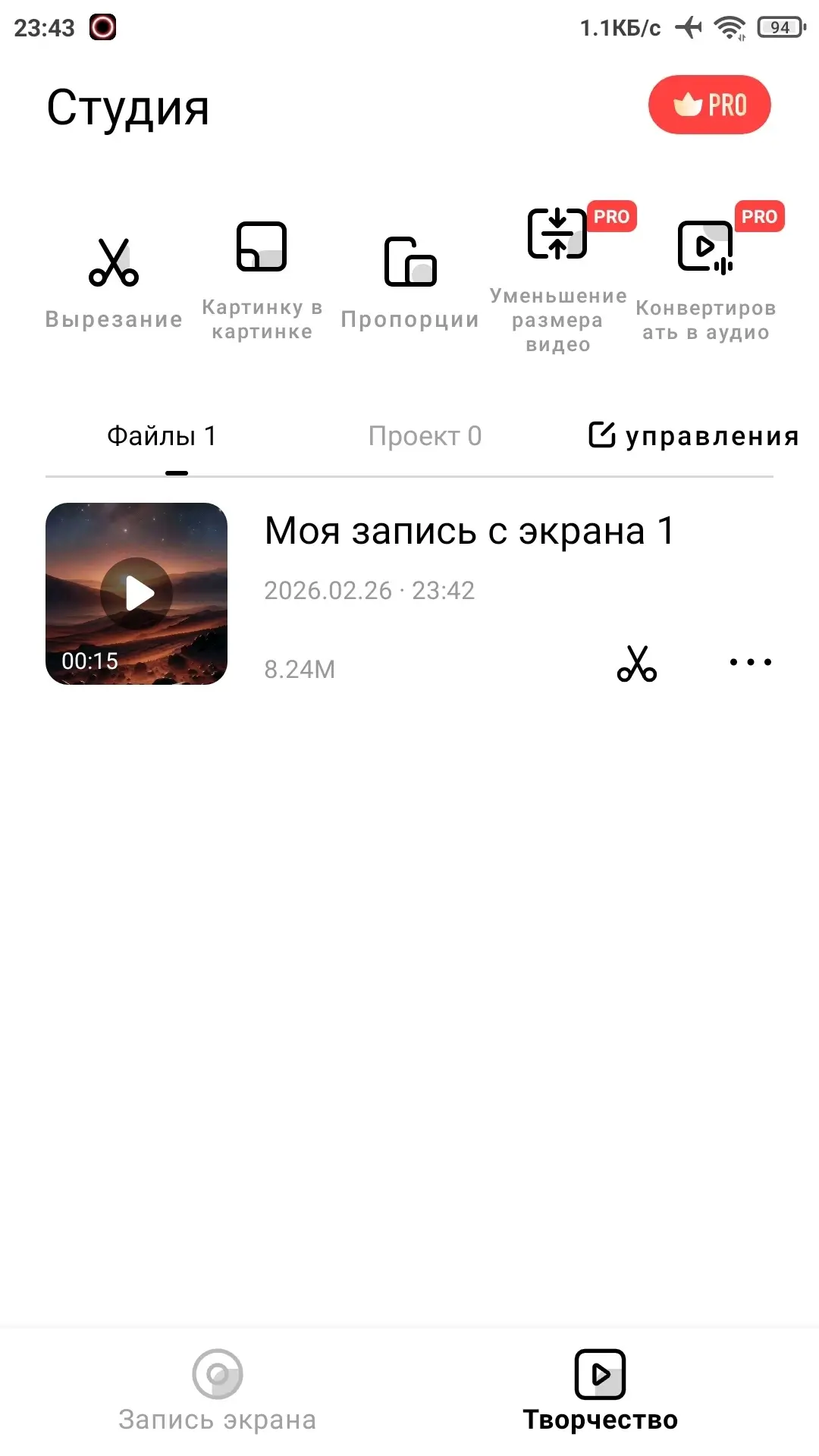
Task: Switch to the Файлы 1 tab
Action: [162, 437]
